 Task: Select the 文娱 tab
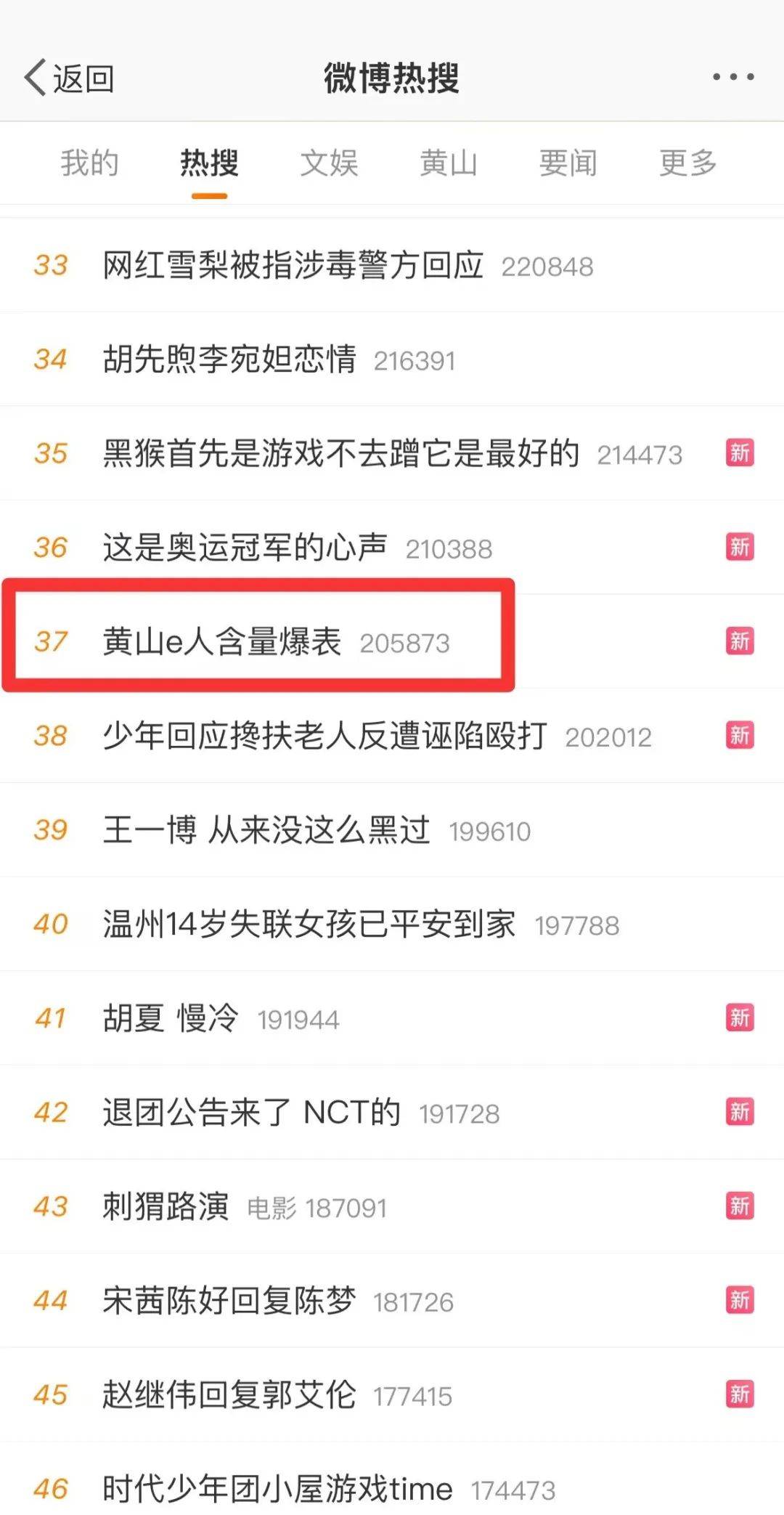pyautogui.click(x=329, y=163)
